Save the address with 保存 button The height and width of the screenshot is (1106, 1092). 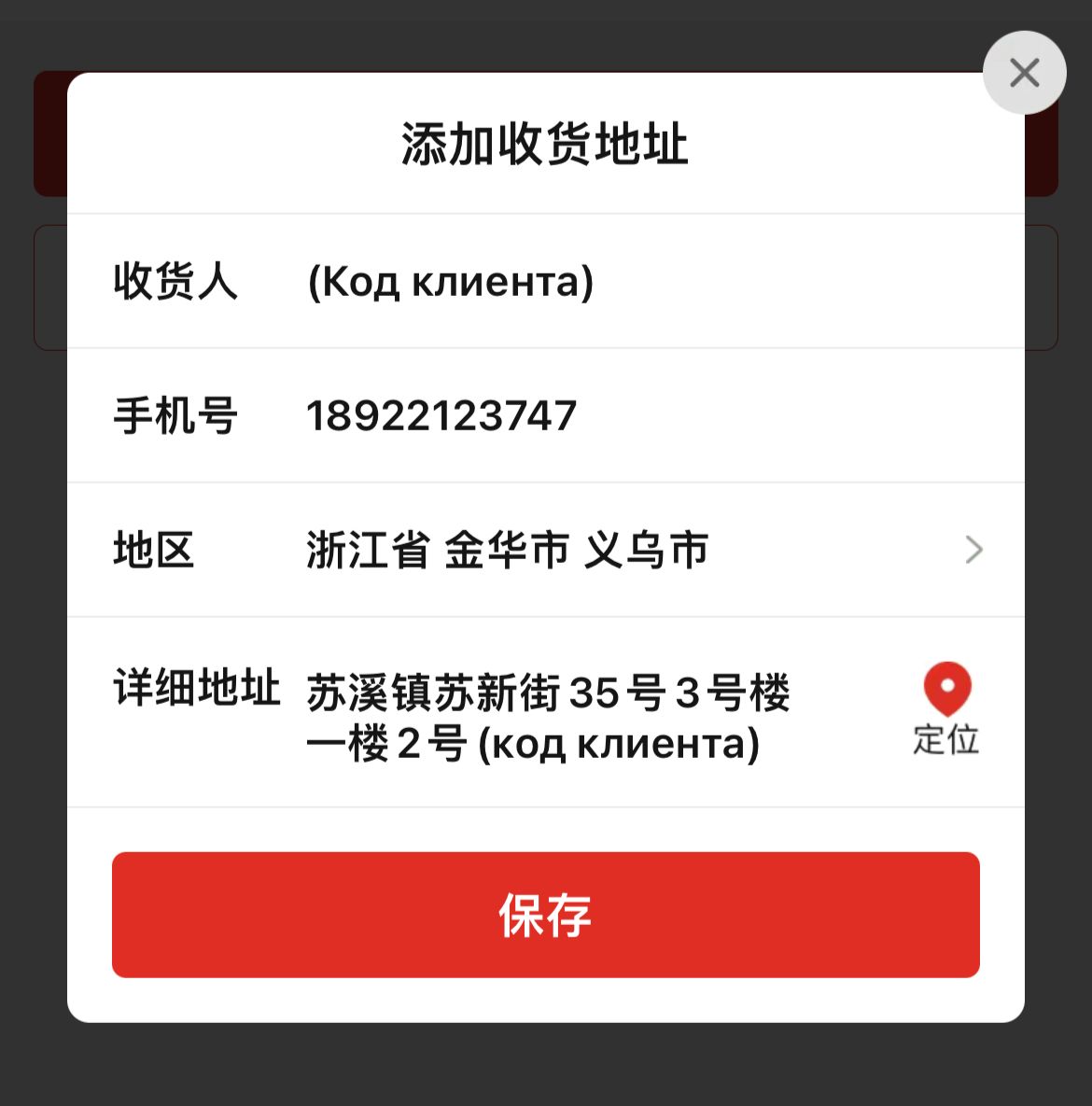545,915
